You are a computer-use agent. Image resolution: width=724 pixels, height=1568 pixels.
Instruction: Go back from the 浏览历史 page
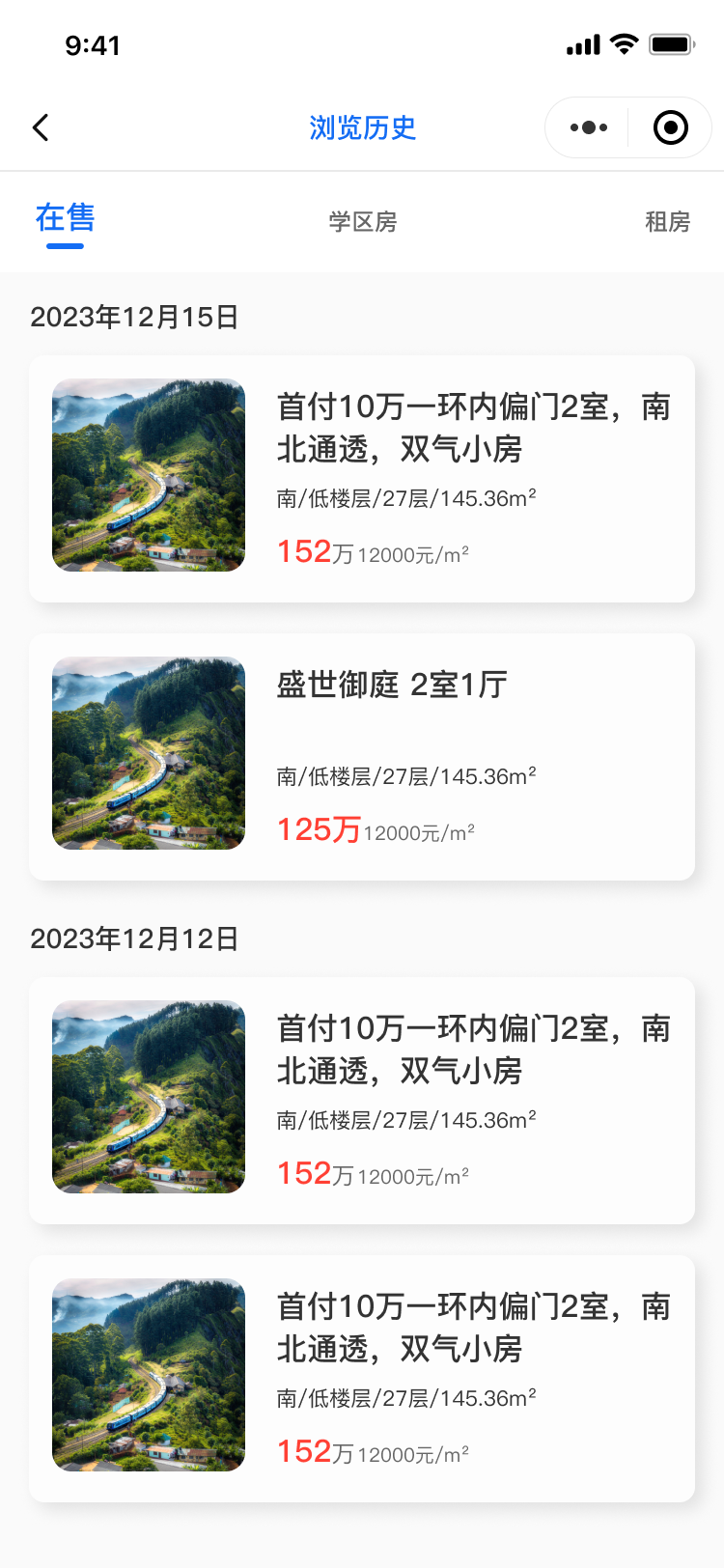(x=41, y=127)
